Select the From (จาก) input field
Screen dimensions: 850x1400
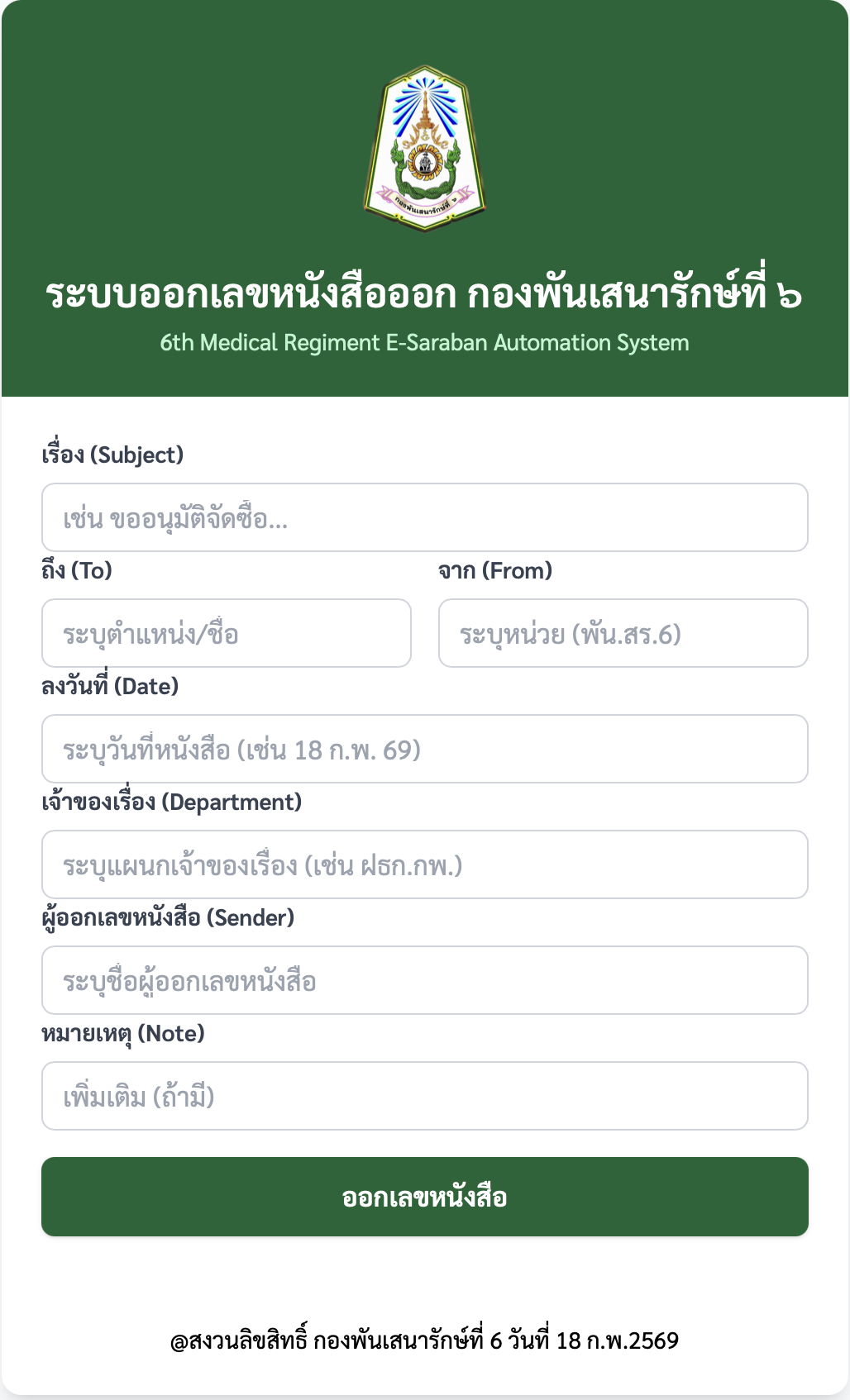click(623, 633)
